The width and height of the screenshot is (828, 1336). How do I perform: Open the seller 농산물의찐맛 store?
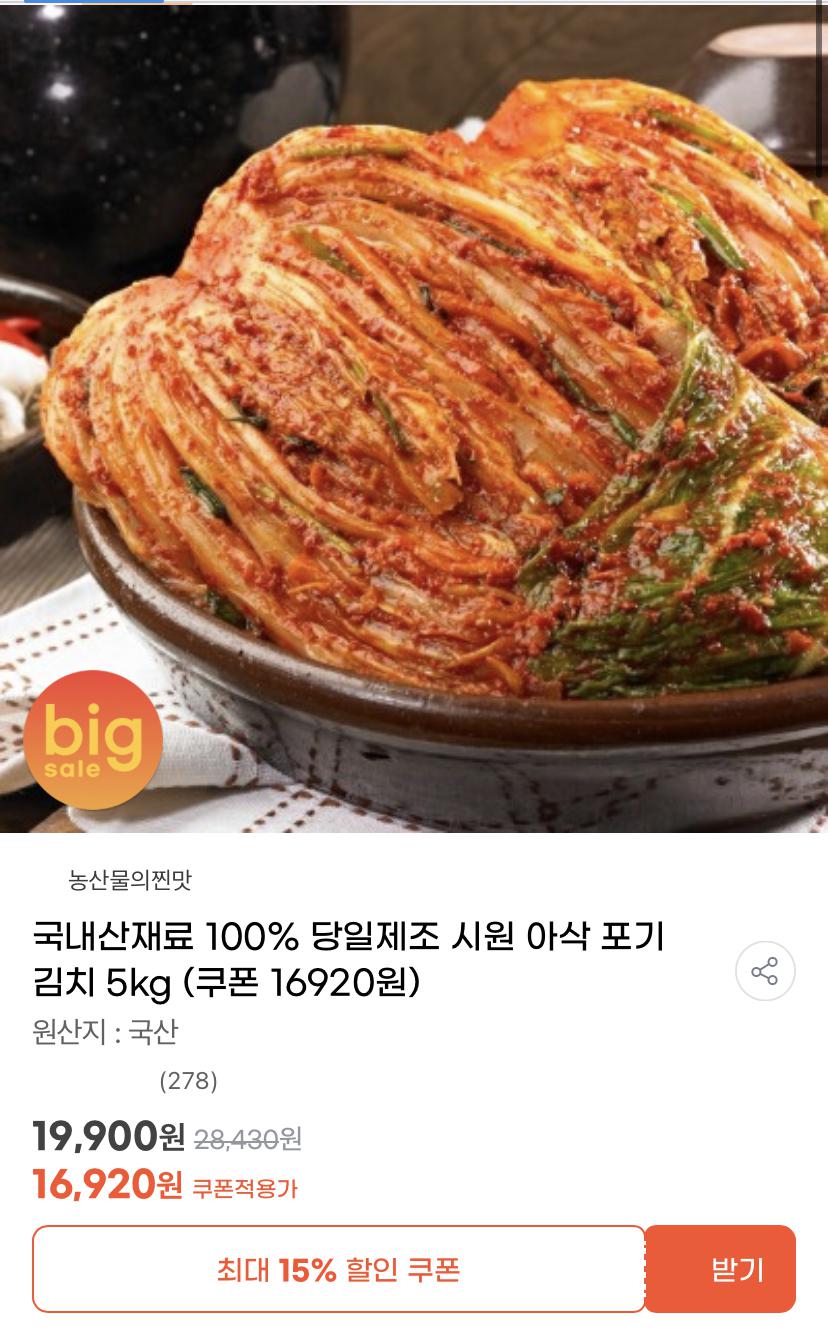click(129, 881)
